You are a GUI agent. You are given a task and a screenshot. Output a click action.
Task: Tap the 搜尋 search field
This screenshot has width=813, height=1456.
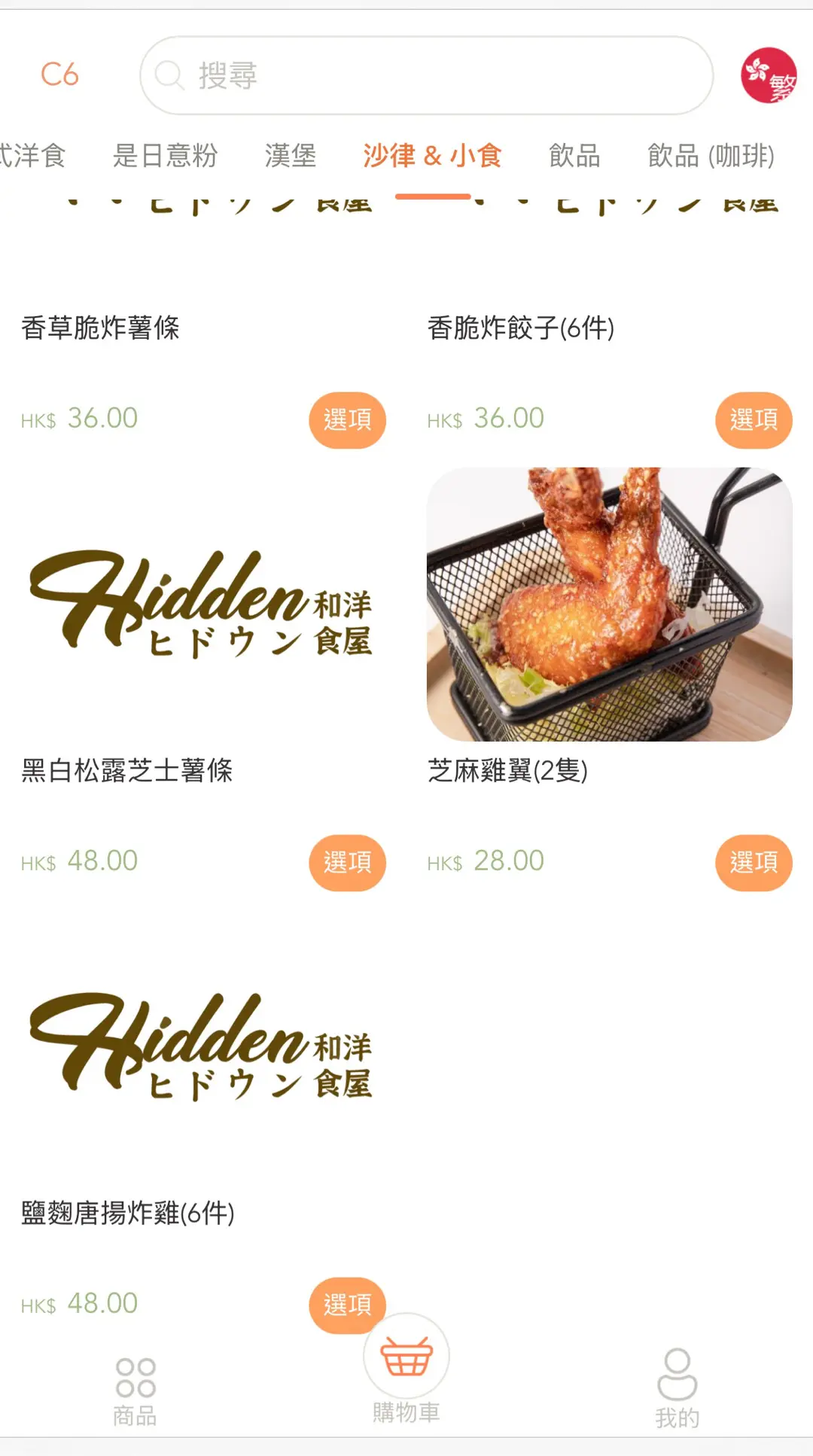click(426, 75)
